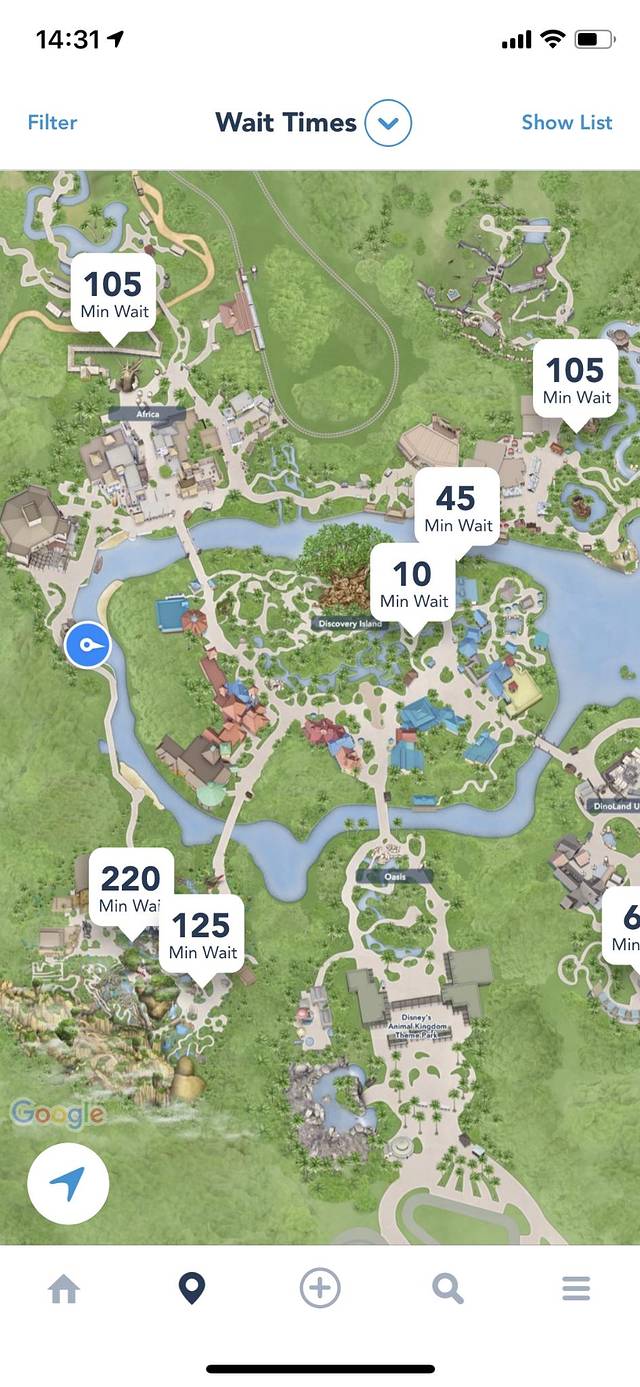Select the 45 Min Wait marker
Viewport: 640px width, 1387px height.
[x=458, y=508]
